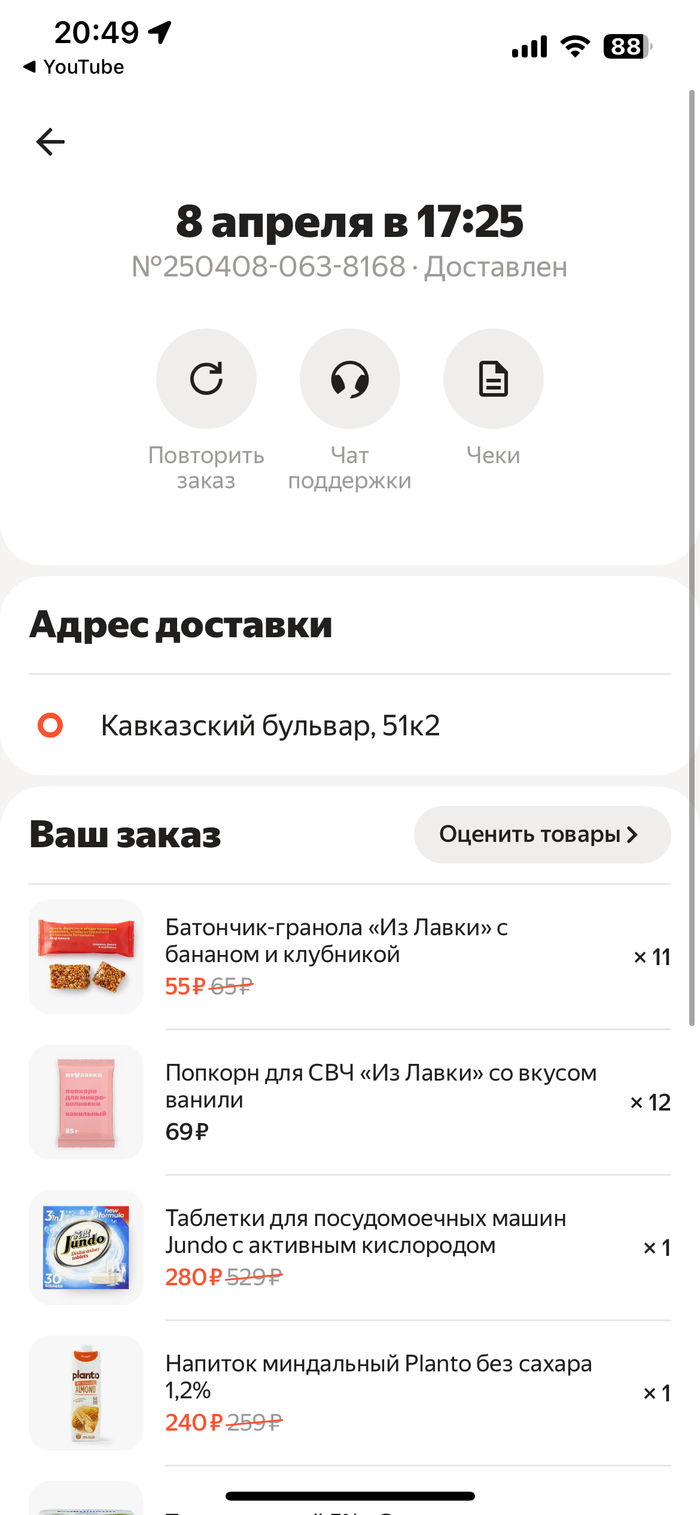Open the support chat Чат поддержки
The image size is (700, 1515).
349,380
